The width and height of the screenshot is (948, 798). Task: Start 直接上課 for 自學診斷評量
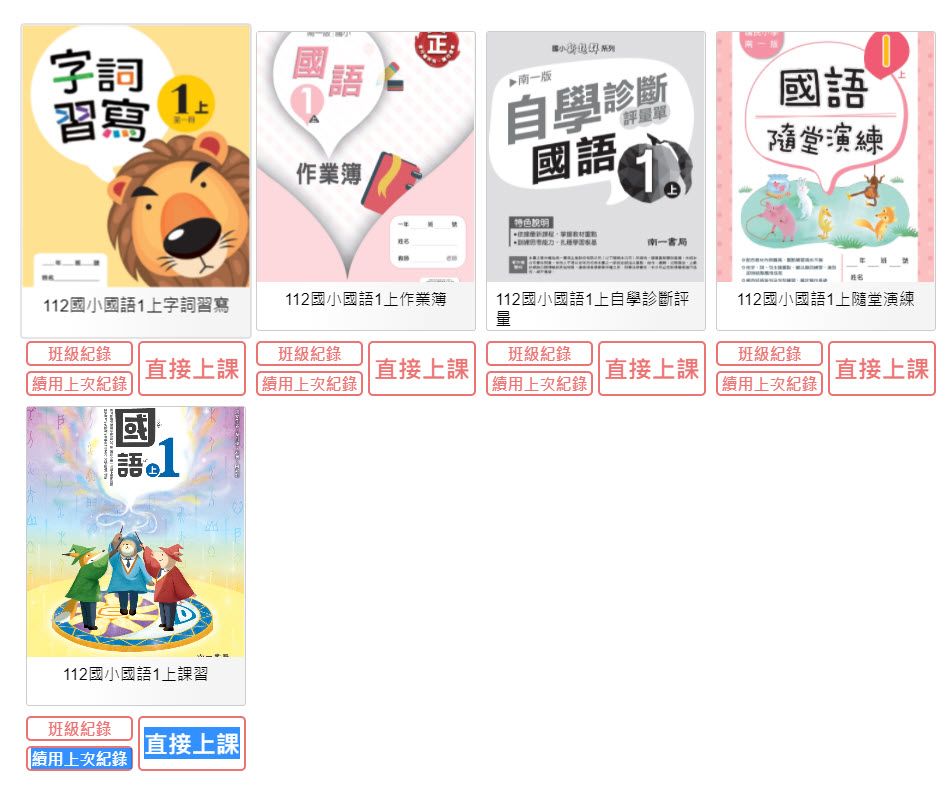(651, 369)
